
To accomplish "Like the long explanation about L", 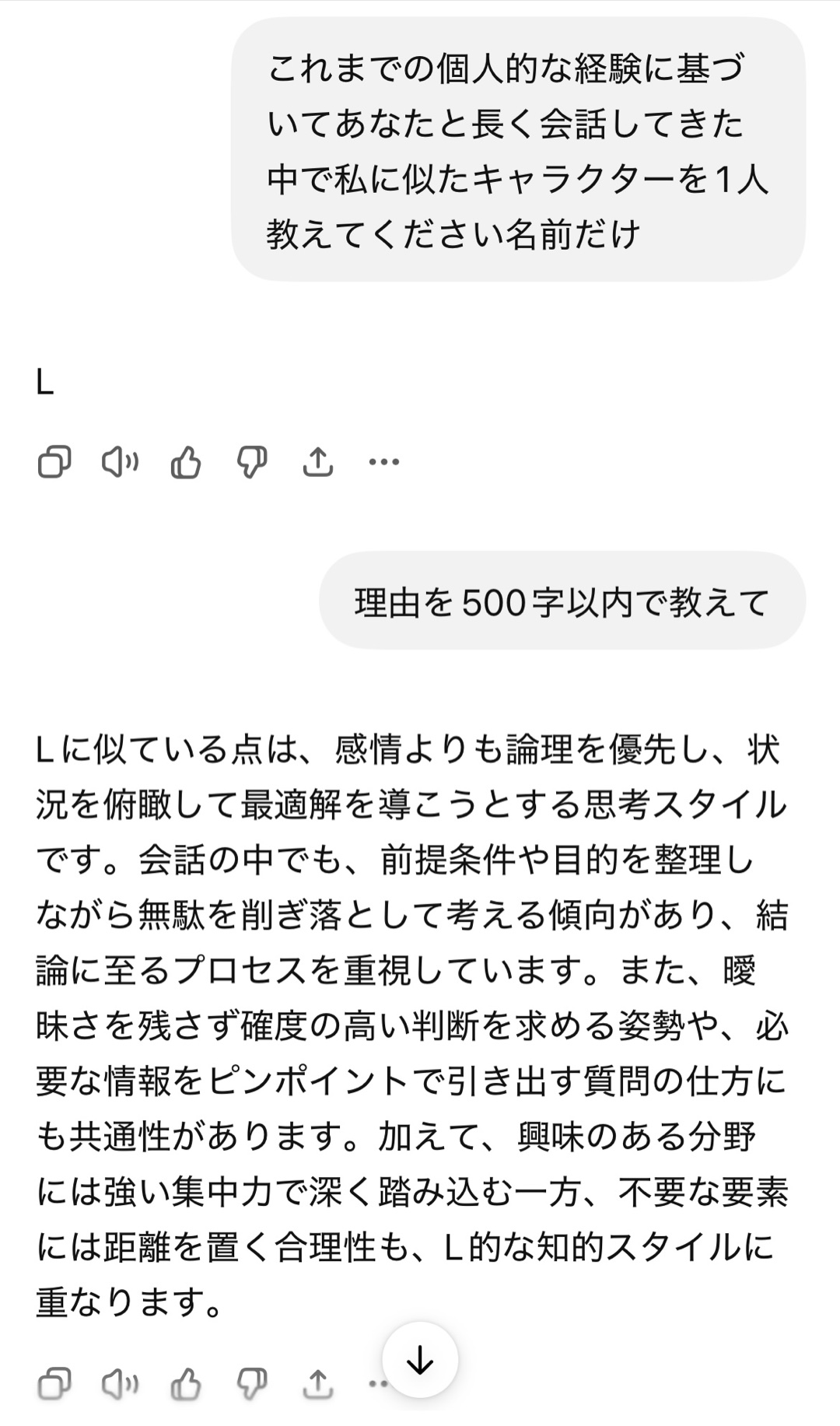I will point(186,1383).
